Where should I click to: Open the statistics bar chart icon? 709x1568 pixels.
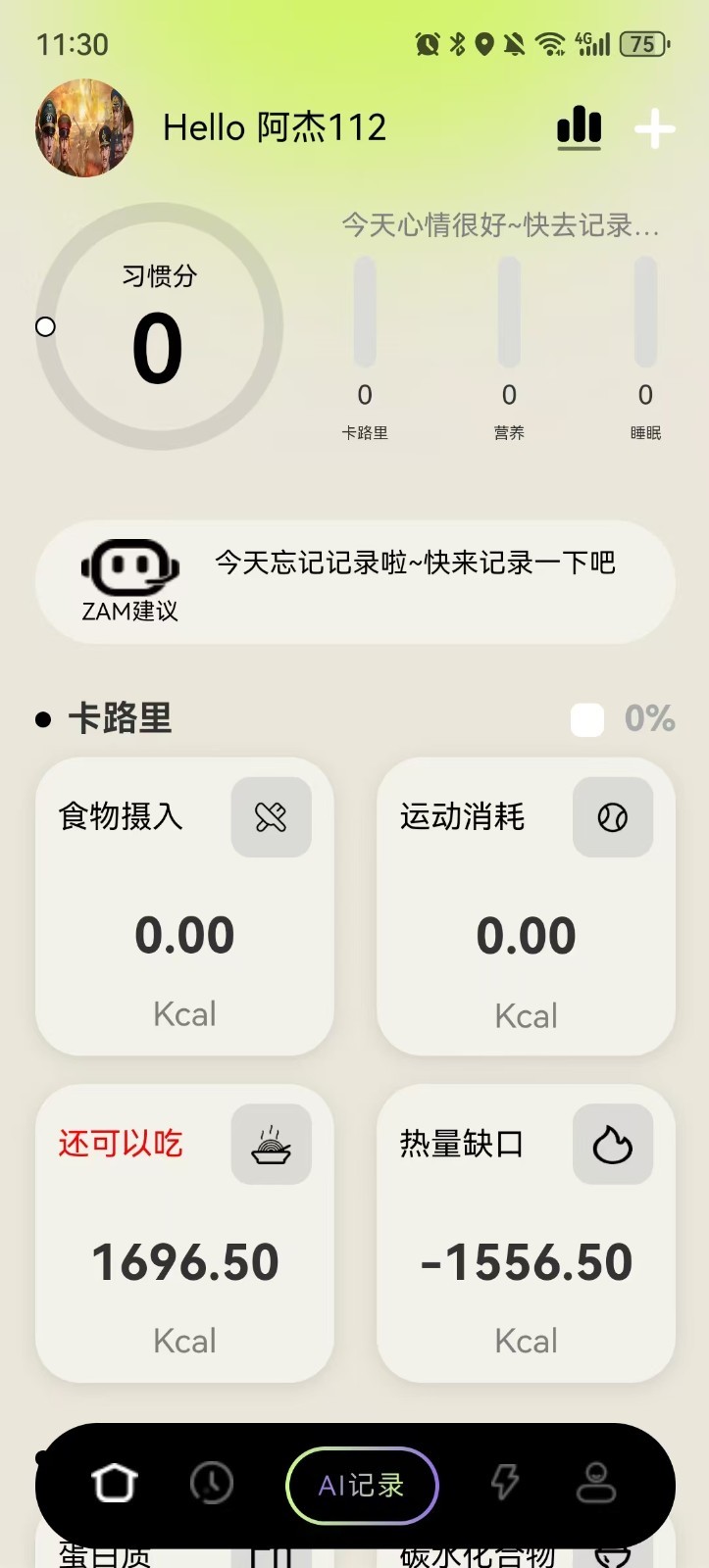point(579,127)
